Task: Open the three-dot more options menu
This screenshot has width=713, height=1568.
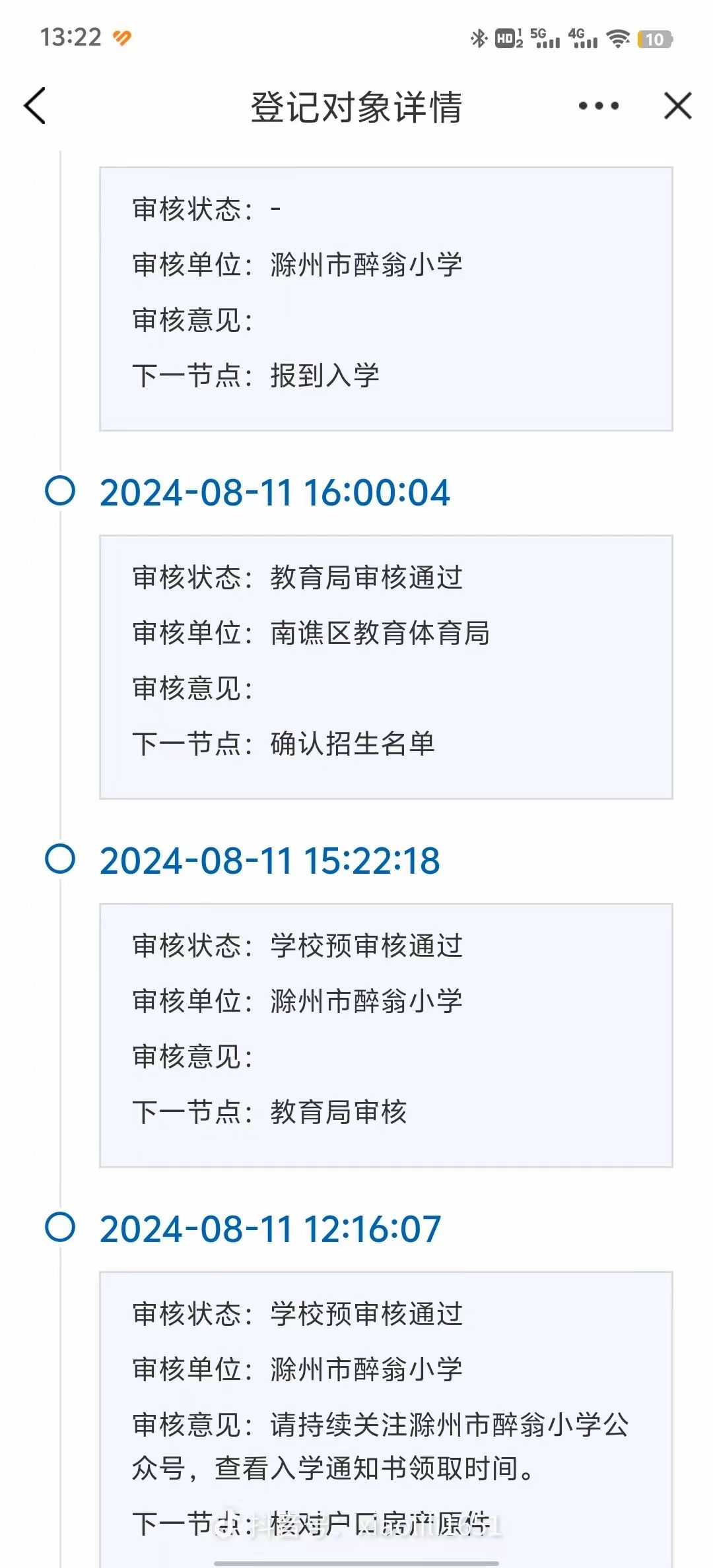Action: click(x=598, y=106)
